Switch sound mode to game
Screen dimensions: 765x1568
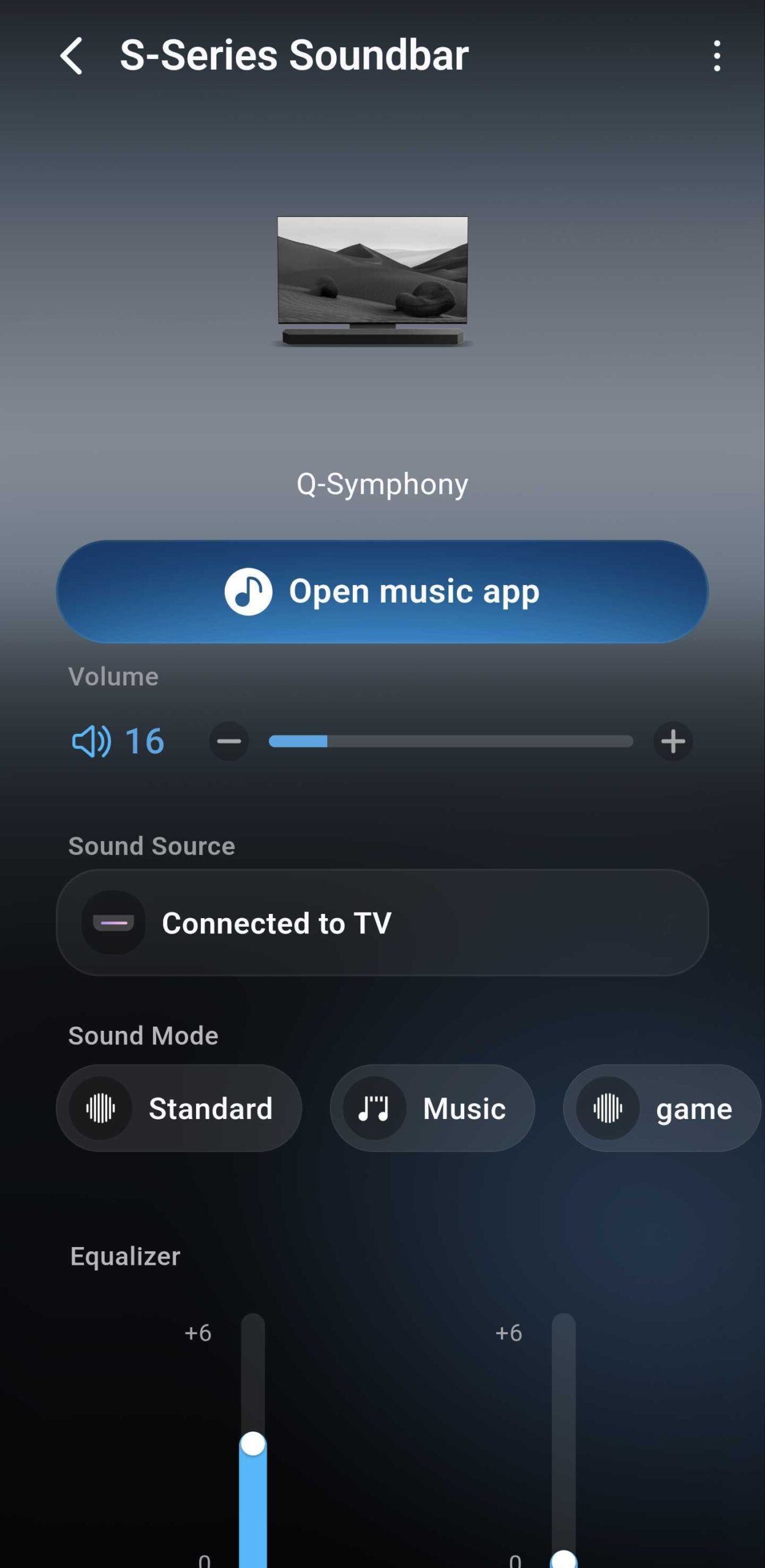[x=660, y=1107]
